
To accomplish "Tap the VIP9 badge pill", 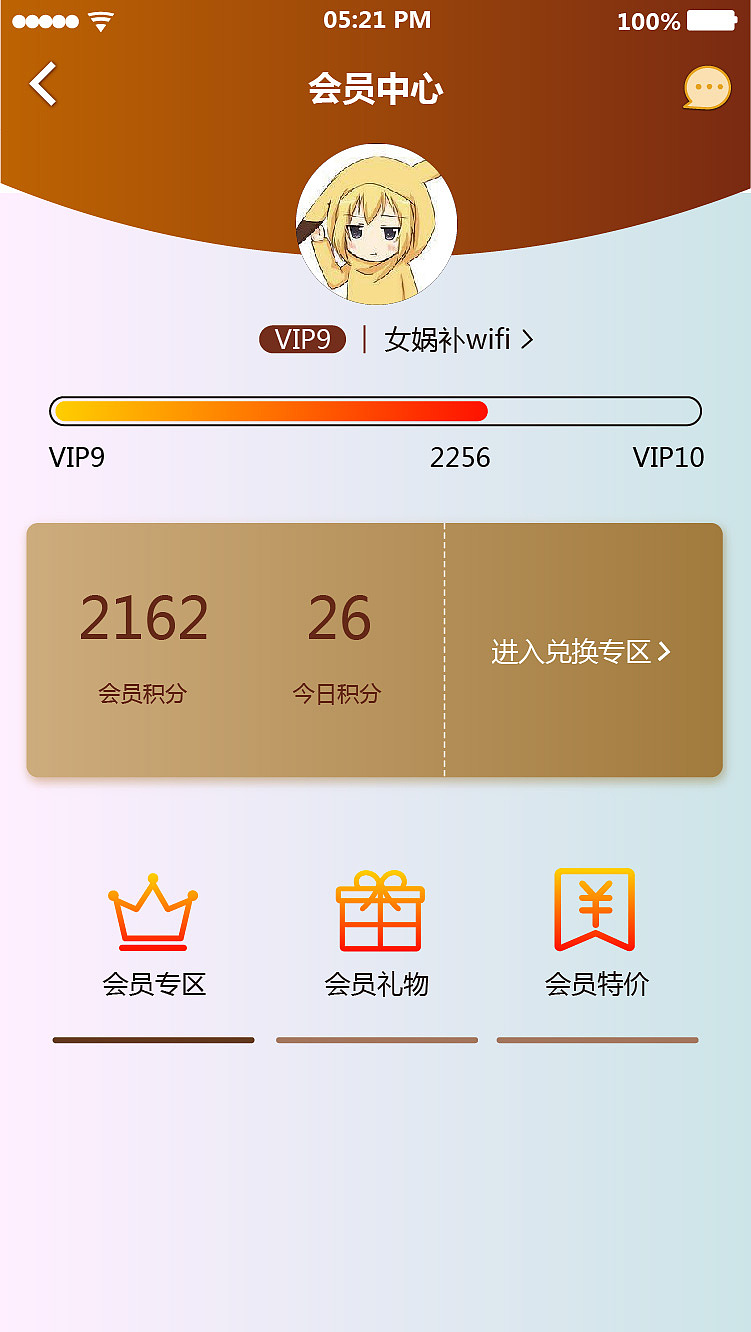I will 302,339.
